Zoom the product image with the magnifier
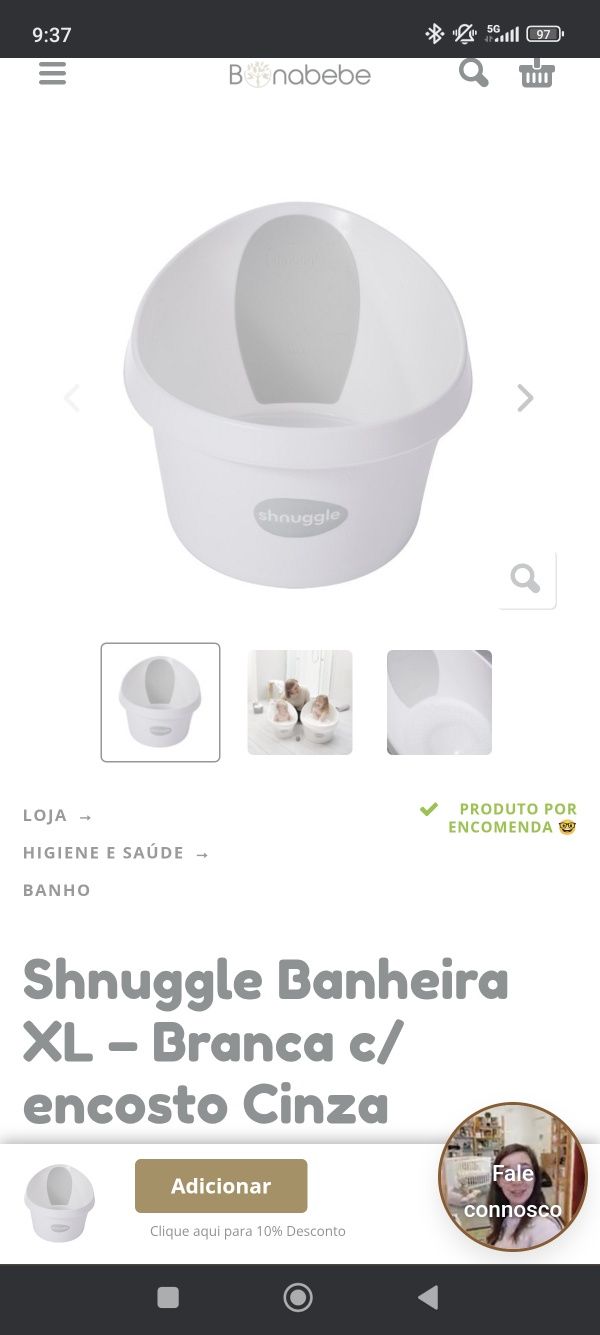Screen dimensions: 600x1335 [x=526, y=579]
